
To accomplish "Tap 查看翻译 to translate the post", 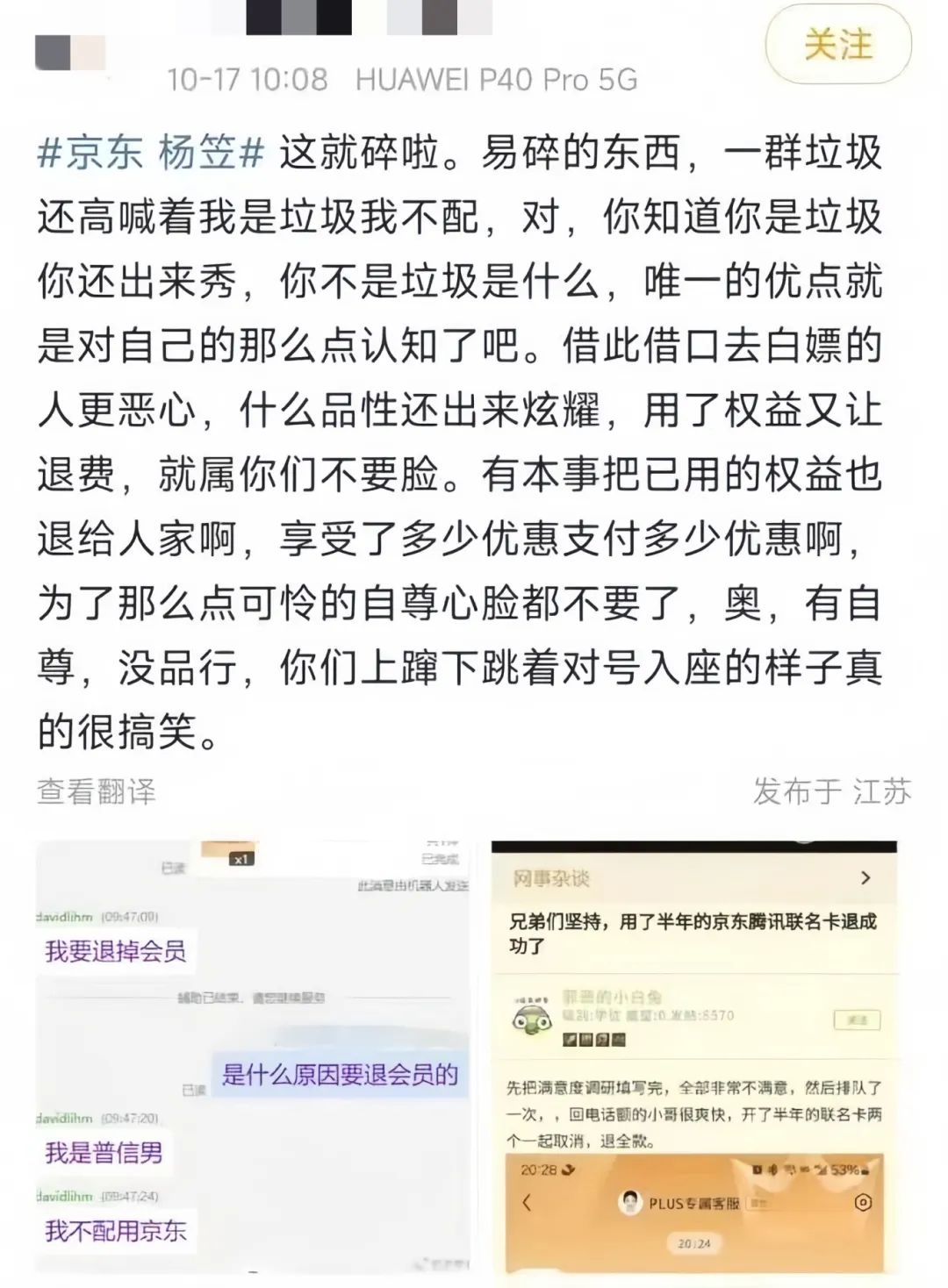I will [x=97, y=791].
